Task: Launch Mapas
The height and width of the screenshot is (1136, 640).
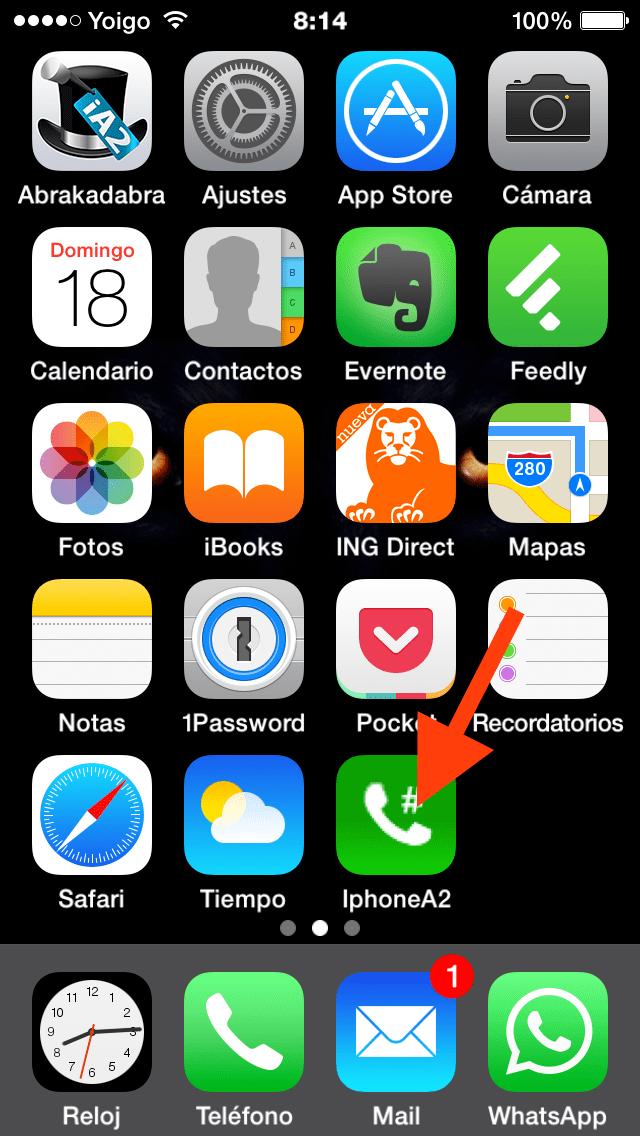Action: click(548, 463)
